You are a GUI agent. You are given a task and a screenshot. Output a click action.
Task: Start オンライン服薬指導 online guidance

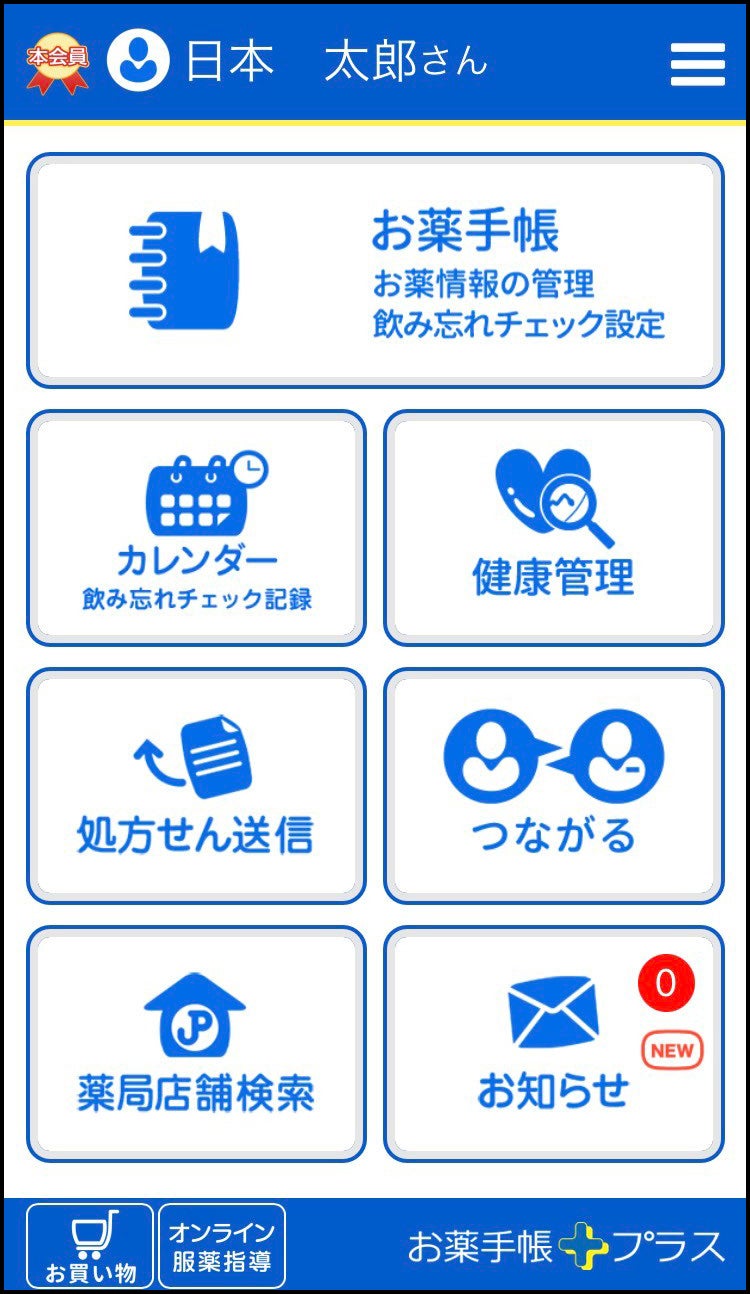pyautogui.click(x=222, y=1246)
